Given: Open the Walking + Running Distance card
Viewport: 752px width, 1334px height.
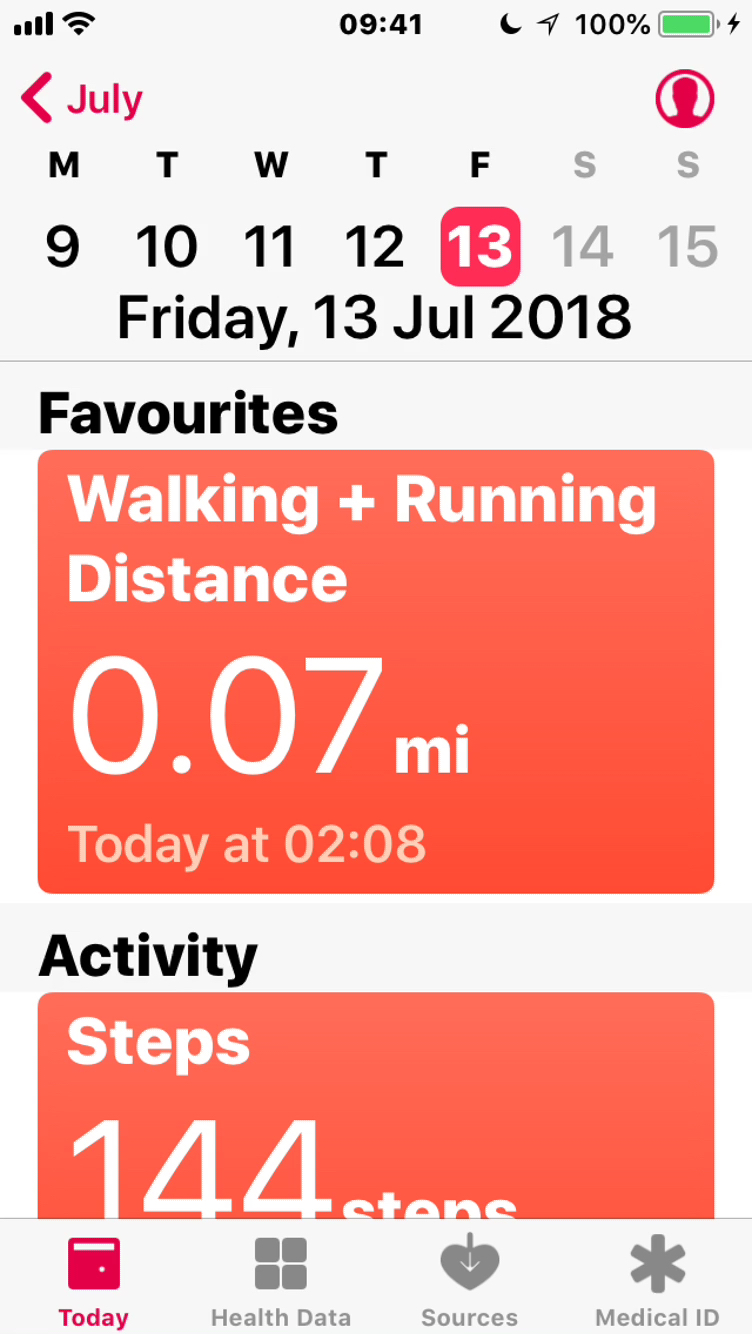Looking at the screenshot, I should 376,670.
